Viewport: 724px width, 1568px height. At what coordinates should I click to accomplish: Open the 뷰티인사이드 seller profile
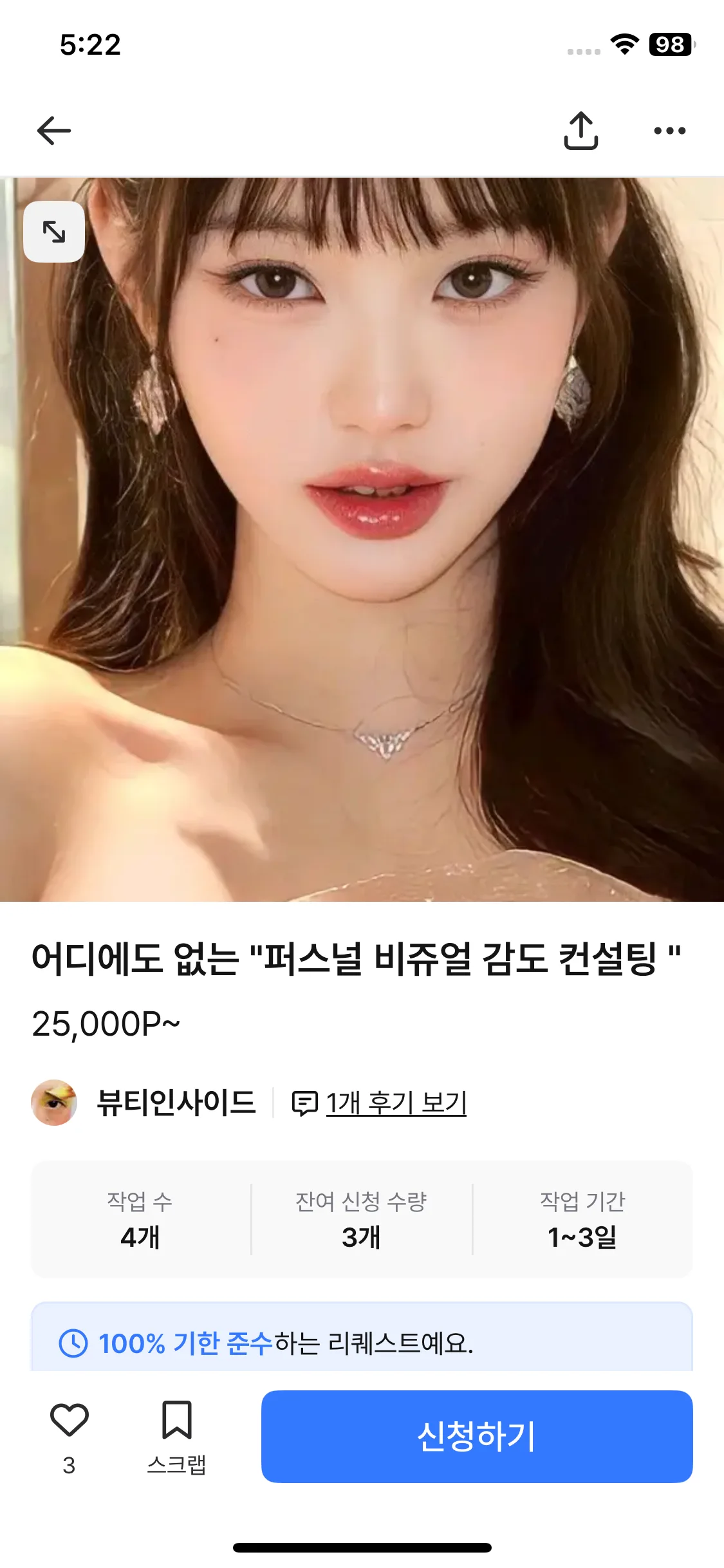[144, 1103]
